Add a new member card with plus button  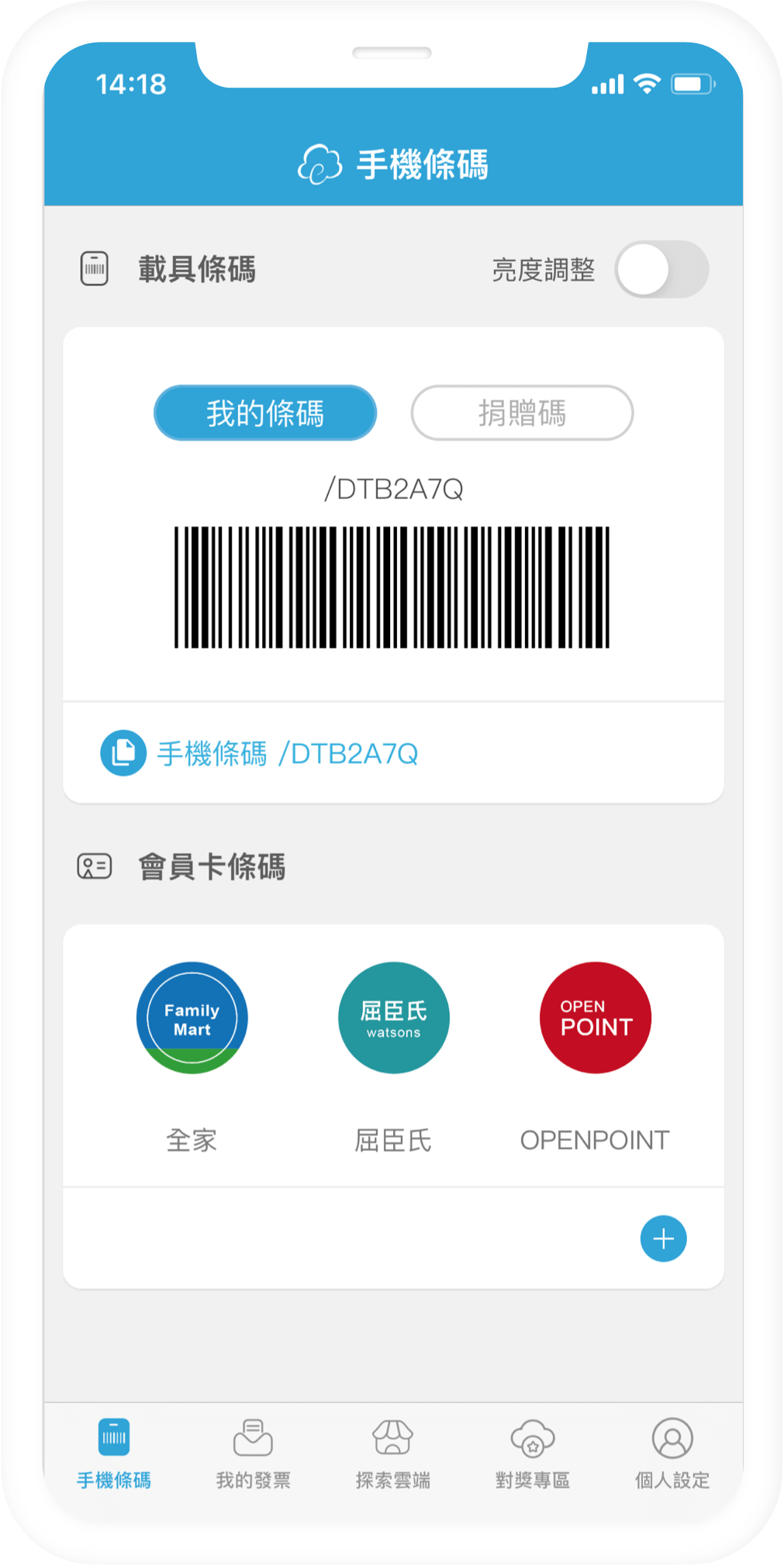[x=663, y=1239]
